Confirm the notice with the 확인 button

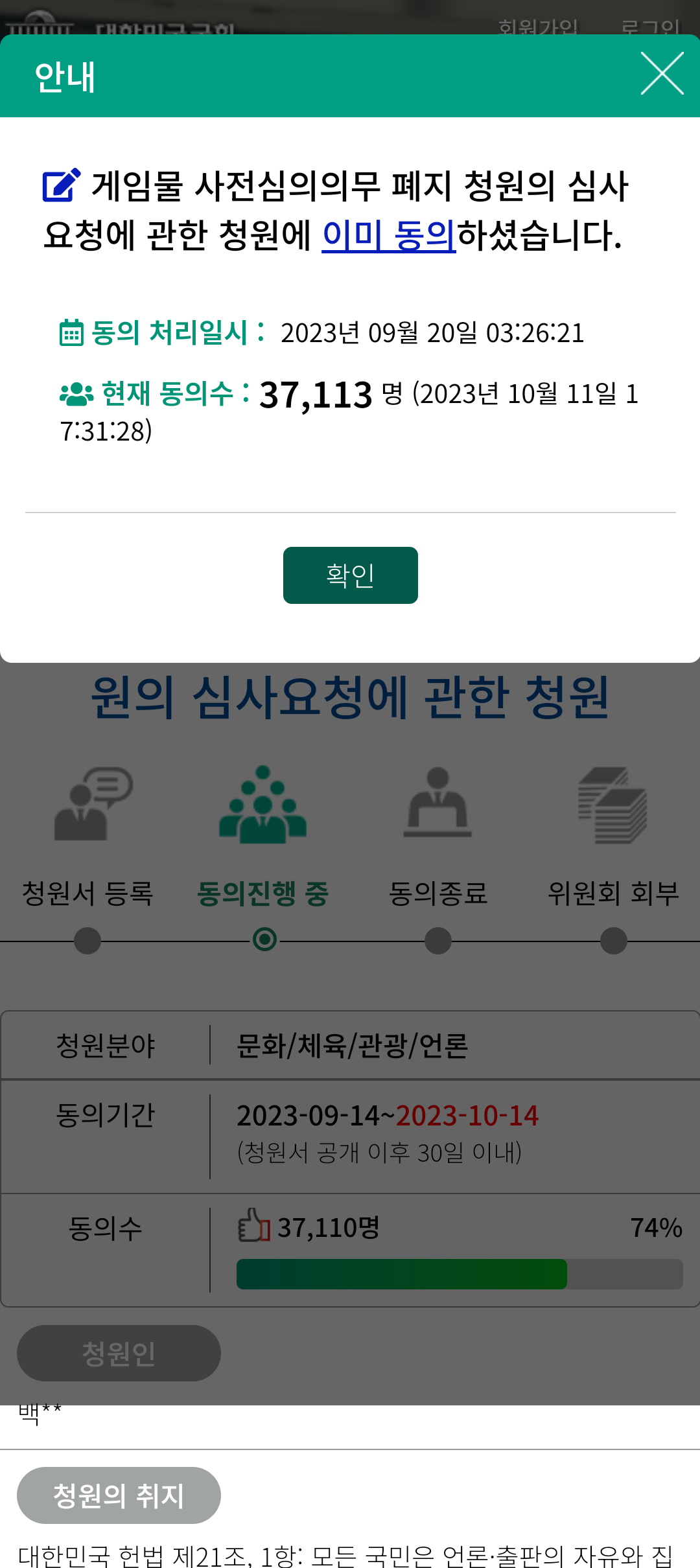point(350,575)
